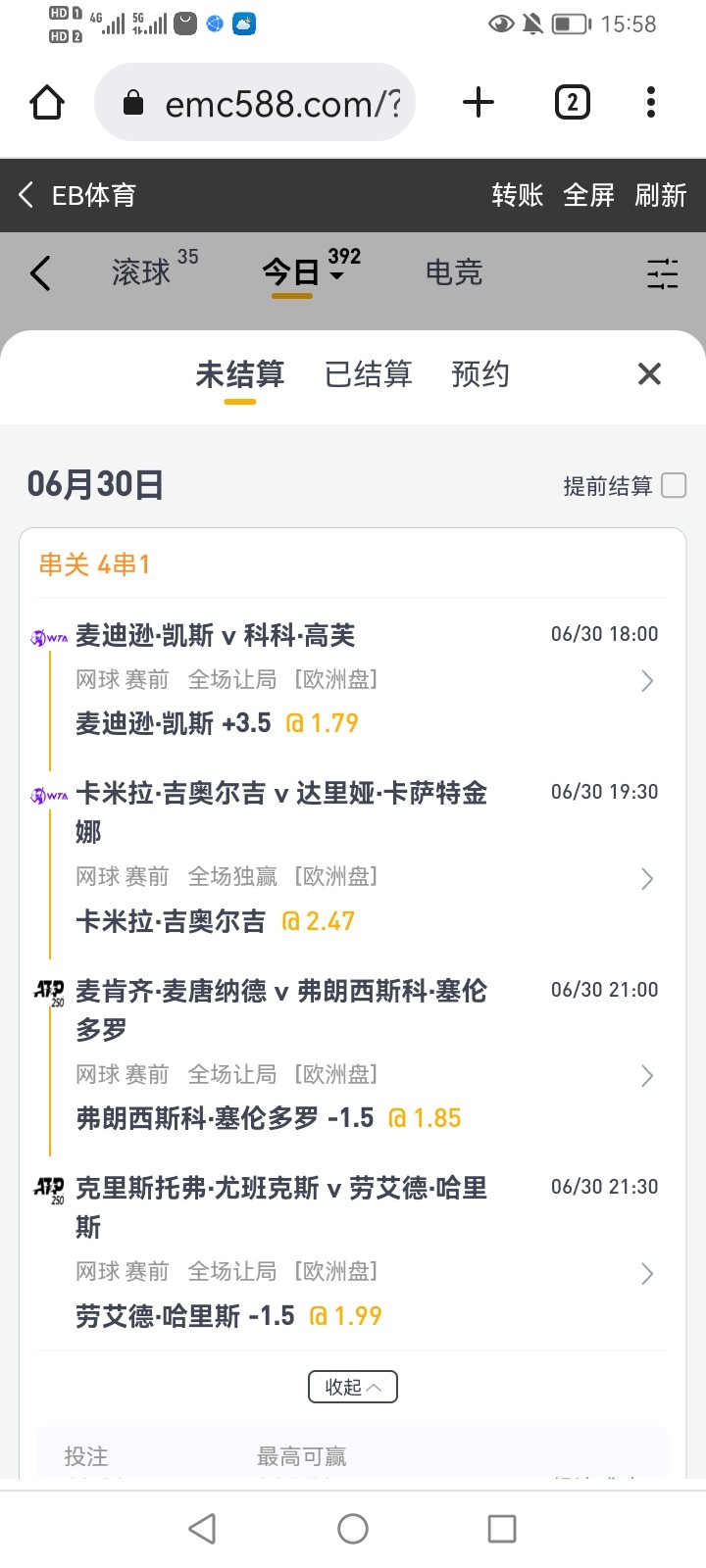Switch to the 已结算 tab
Viewport: 706px width, 1568px height.
click(368, 374)
